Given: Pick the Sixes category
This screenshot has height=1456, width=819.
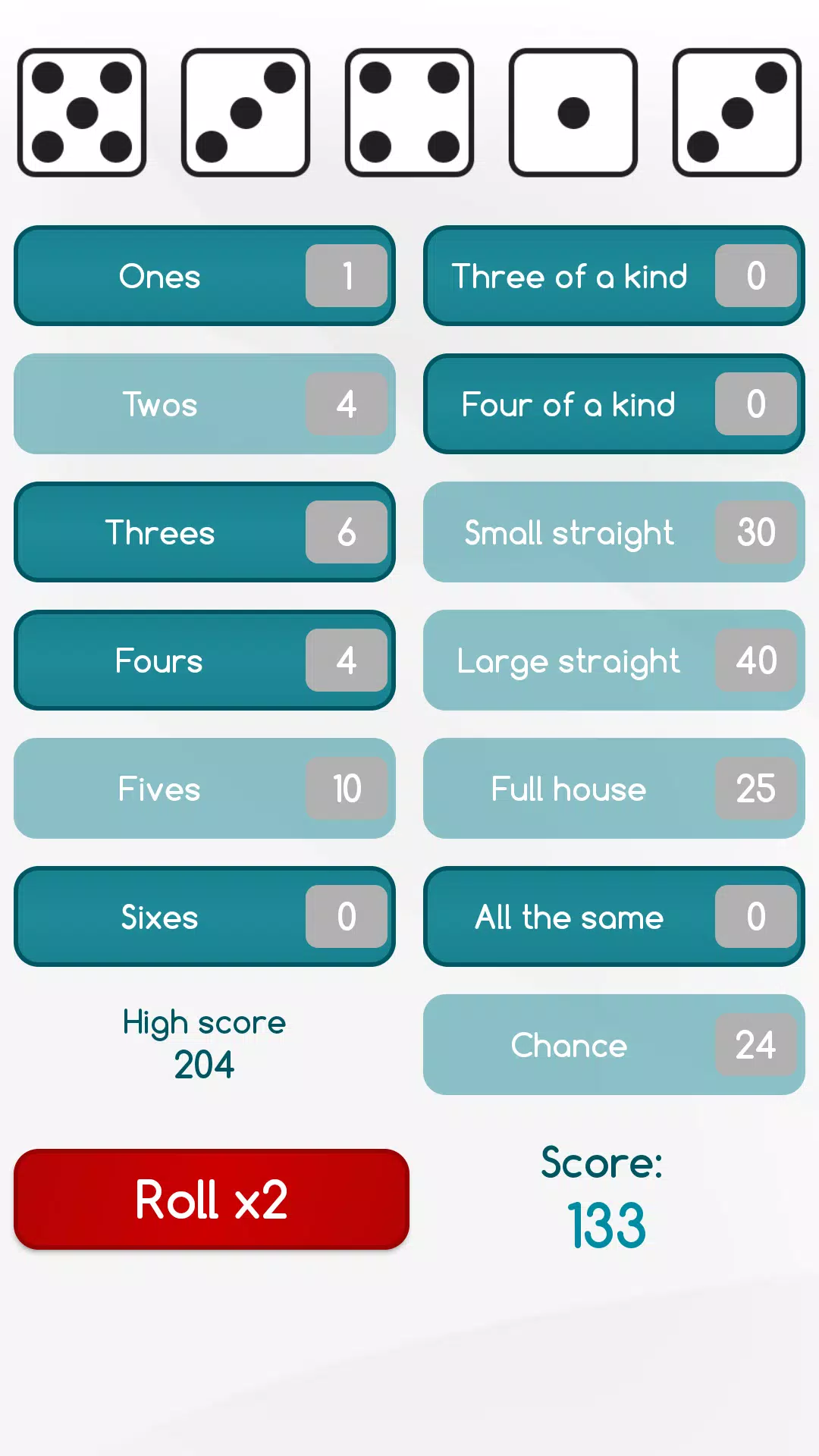Looking at the screenshot, I should coord(203,916).
